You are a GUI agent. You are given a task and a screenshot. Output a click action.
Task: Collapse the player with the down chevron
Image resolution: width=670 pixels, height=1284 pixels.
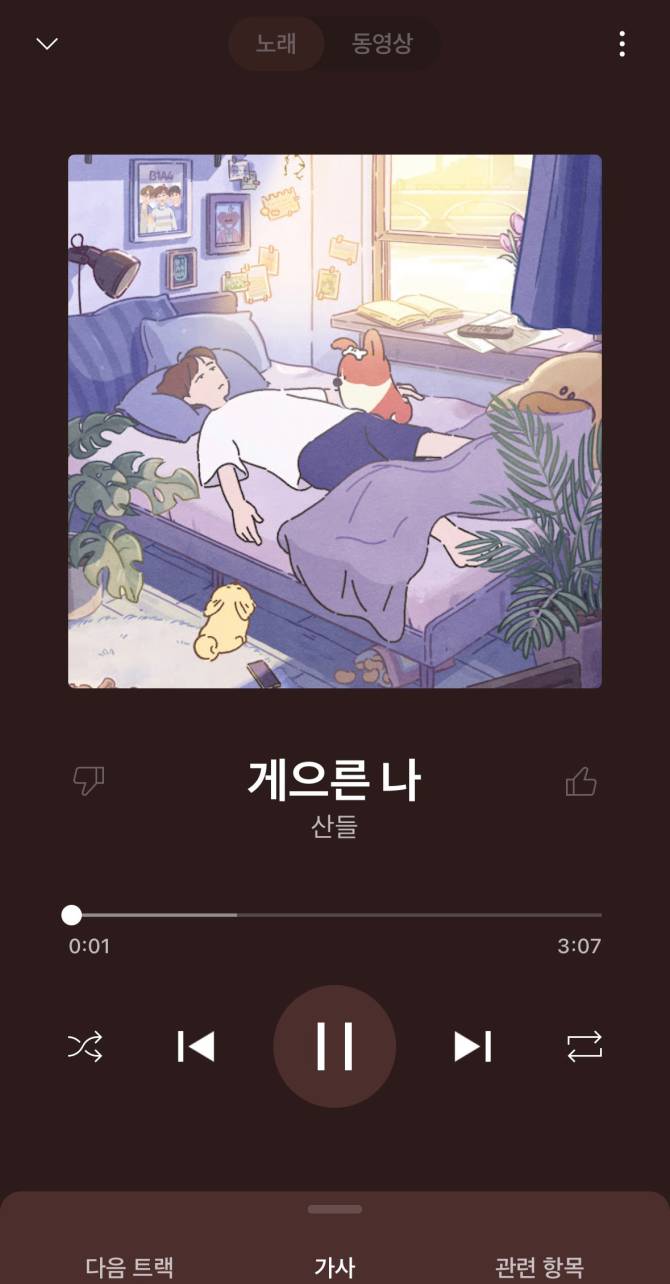[x=47, y=44]
